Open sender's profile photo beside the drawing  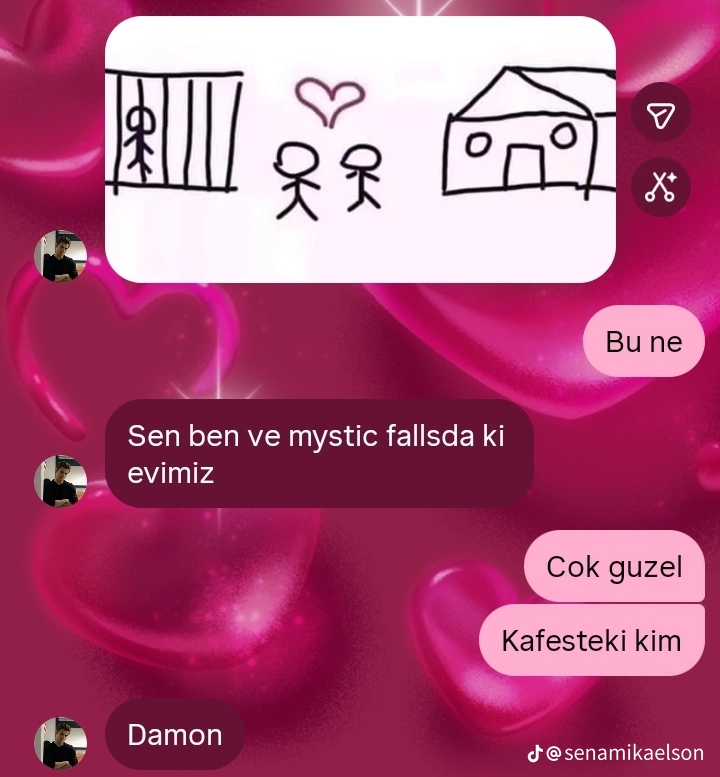tap(60, 256)
